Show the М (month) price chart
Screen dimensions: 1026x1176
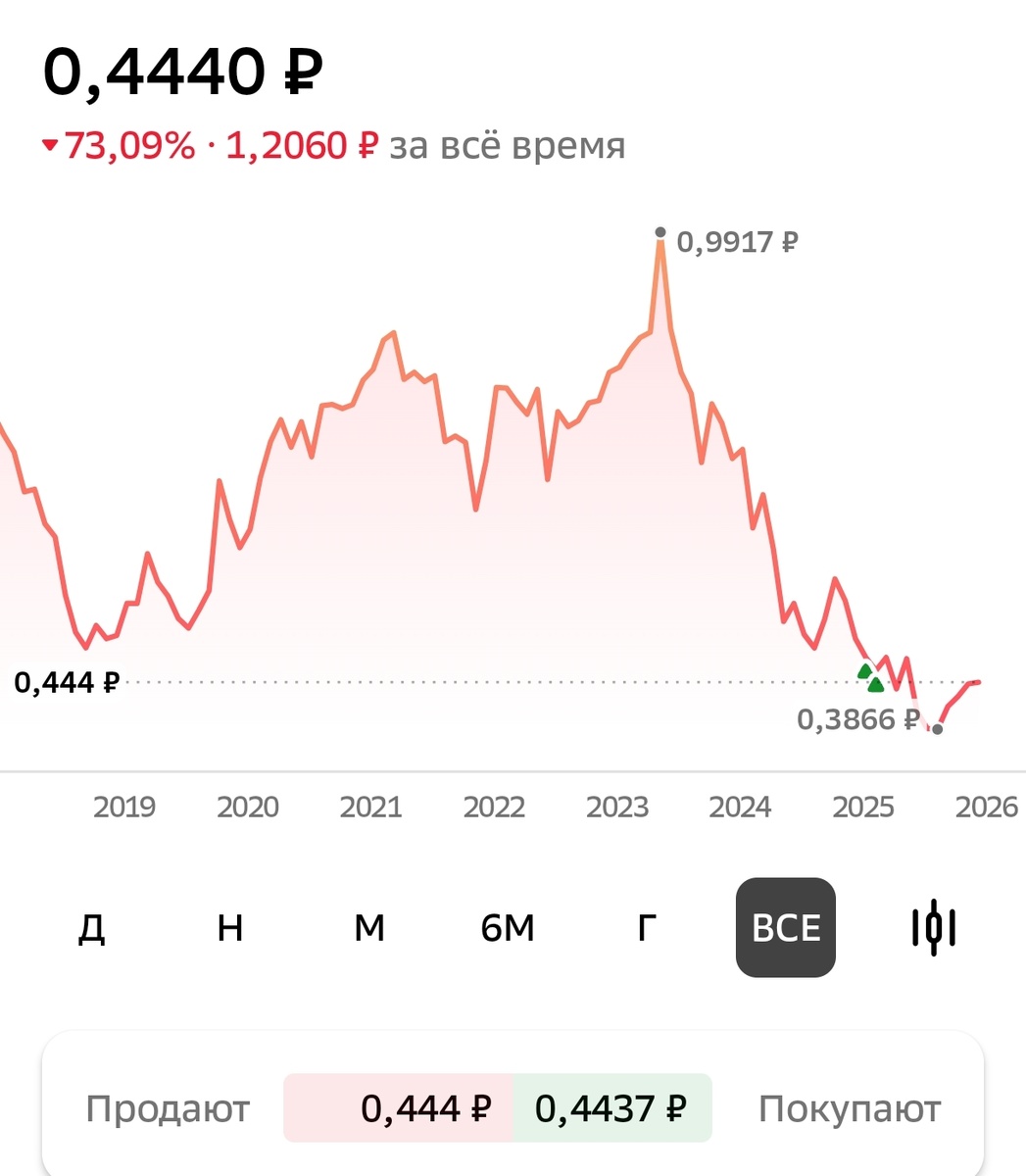[368, 927]
